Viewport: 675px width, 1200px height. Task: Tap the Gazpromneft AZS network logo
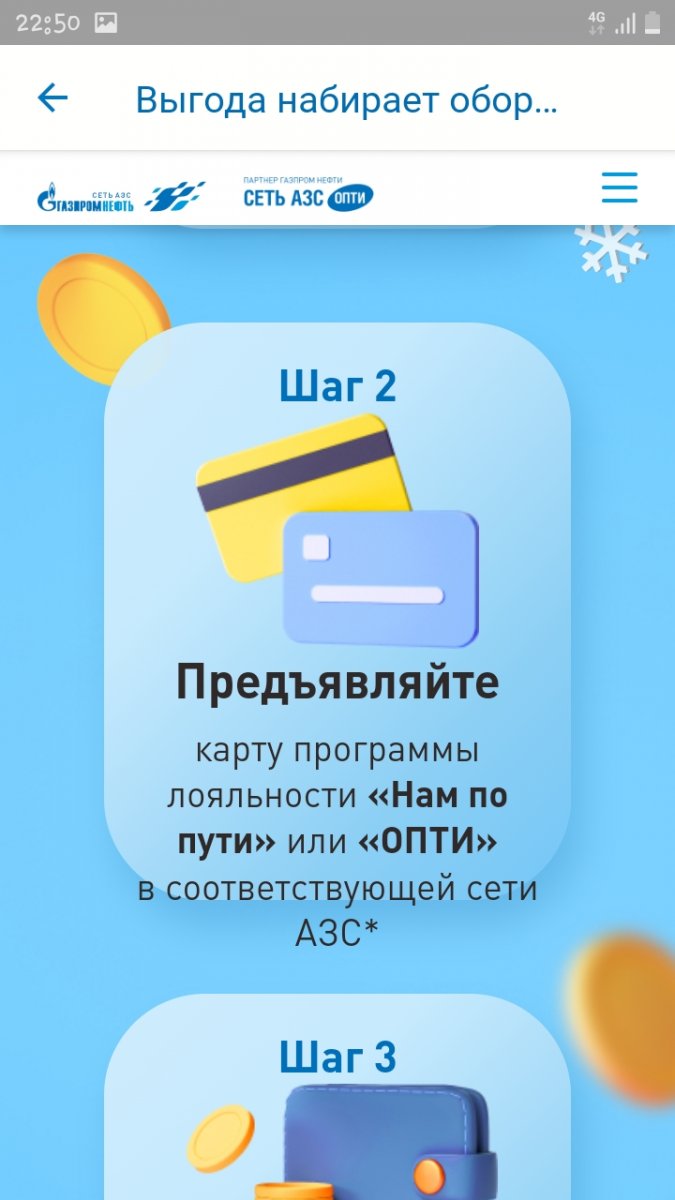(120, 196)
